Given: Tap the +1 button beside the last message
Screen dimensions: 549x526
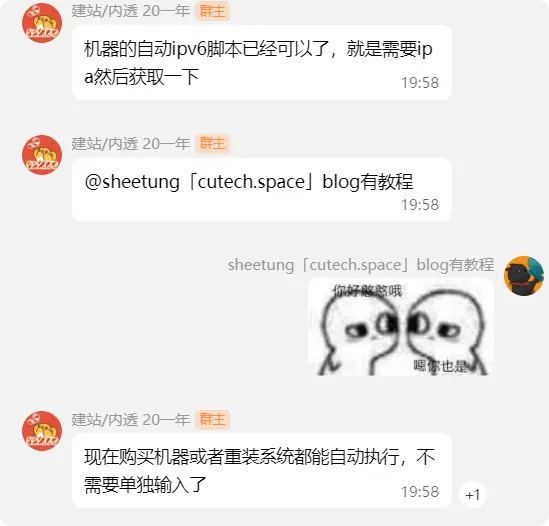Looking at the screenshot, I should pyautogui.click(x=472, y=494).
